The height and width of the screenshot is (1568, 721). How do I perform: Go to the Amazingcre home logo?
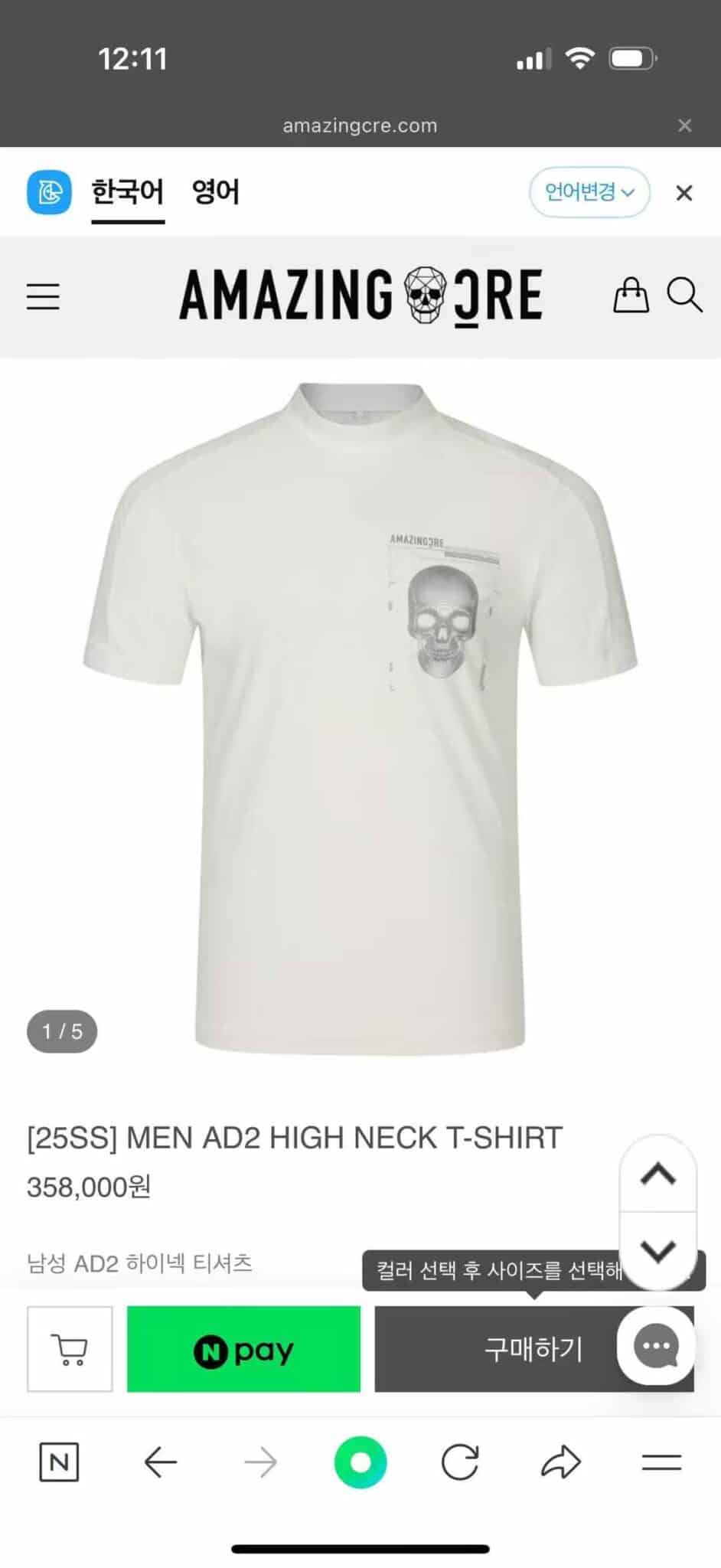360,296
